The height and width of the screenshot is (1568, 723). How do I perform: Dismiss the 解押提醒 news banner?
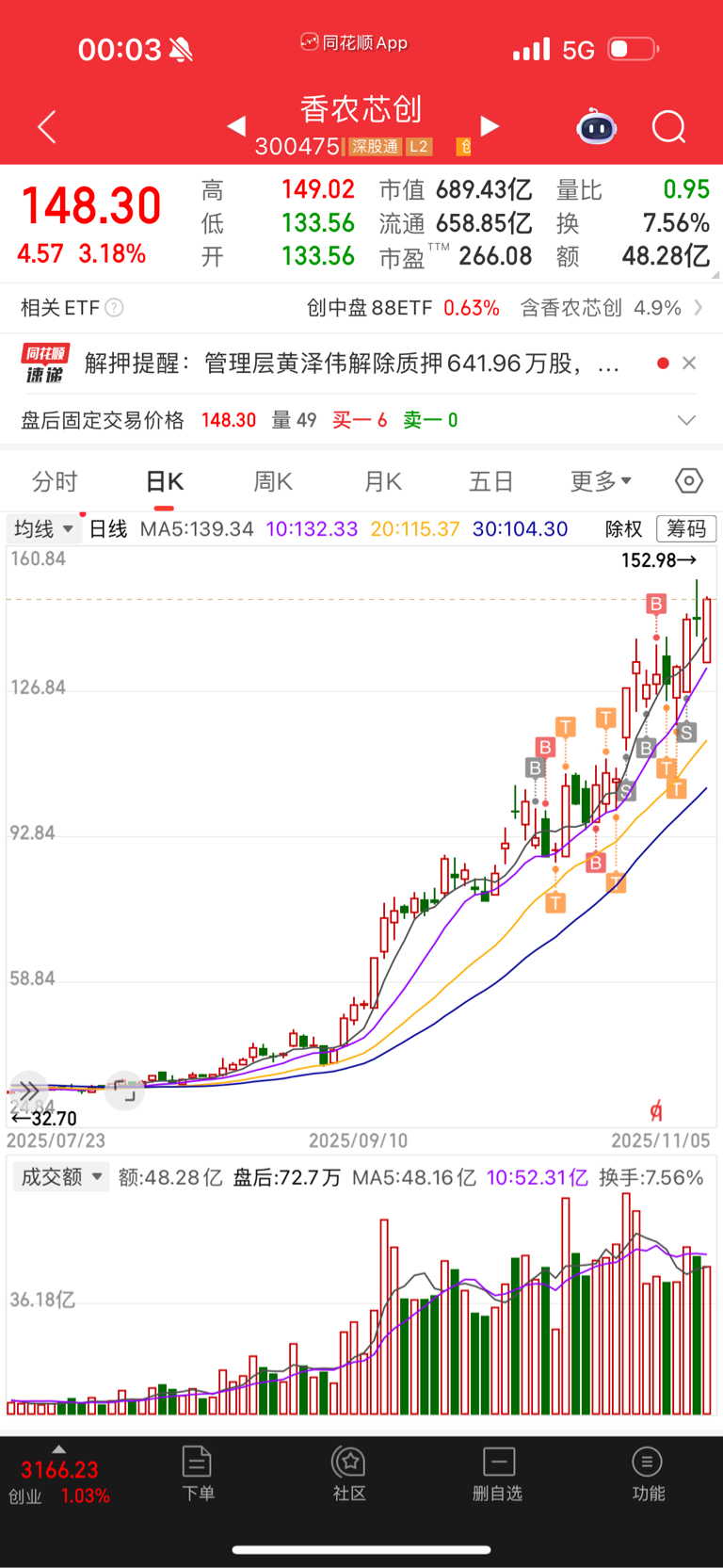689,364
